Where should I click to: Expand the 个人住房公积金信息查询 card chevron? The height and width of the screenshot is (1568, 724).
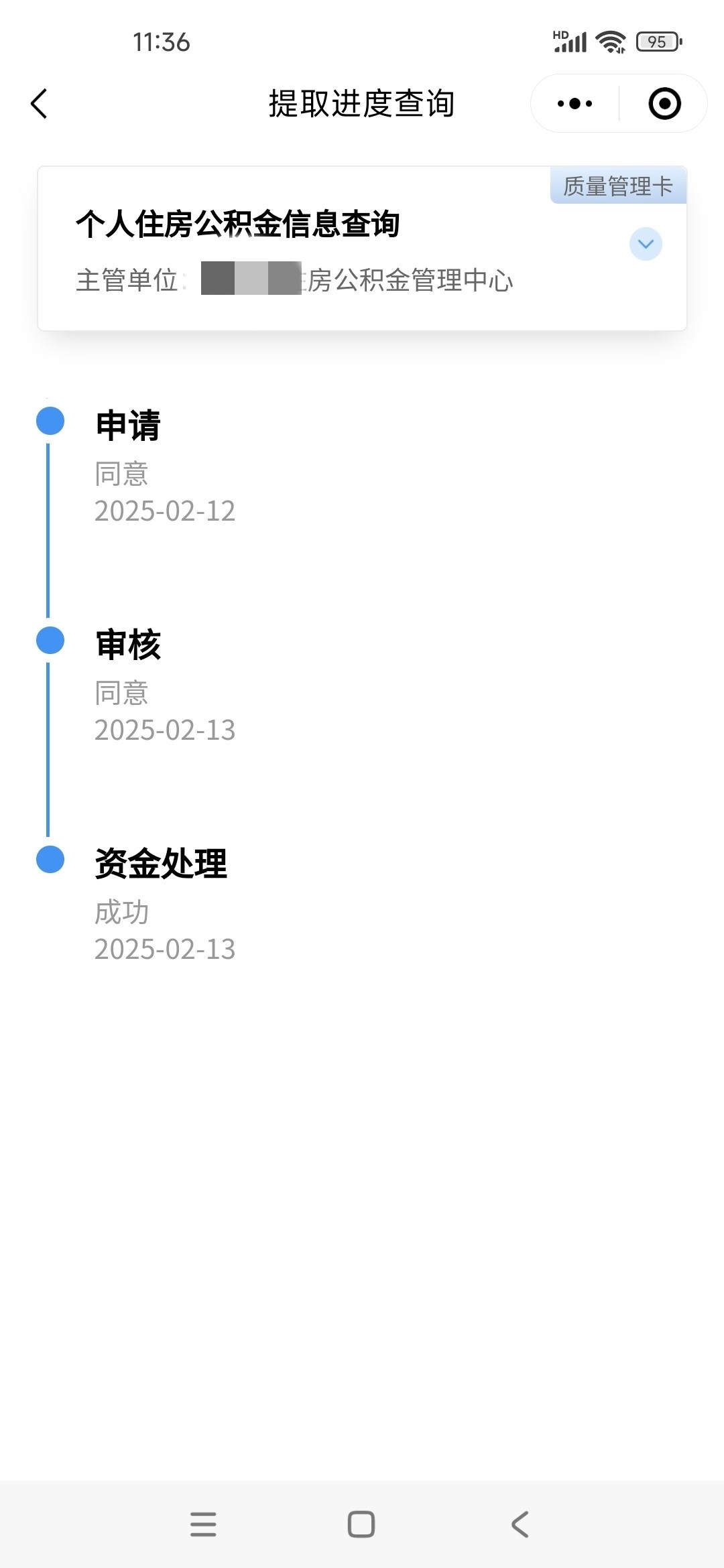[x=646, y=244]
